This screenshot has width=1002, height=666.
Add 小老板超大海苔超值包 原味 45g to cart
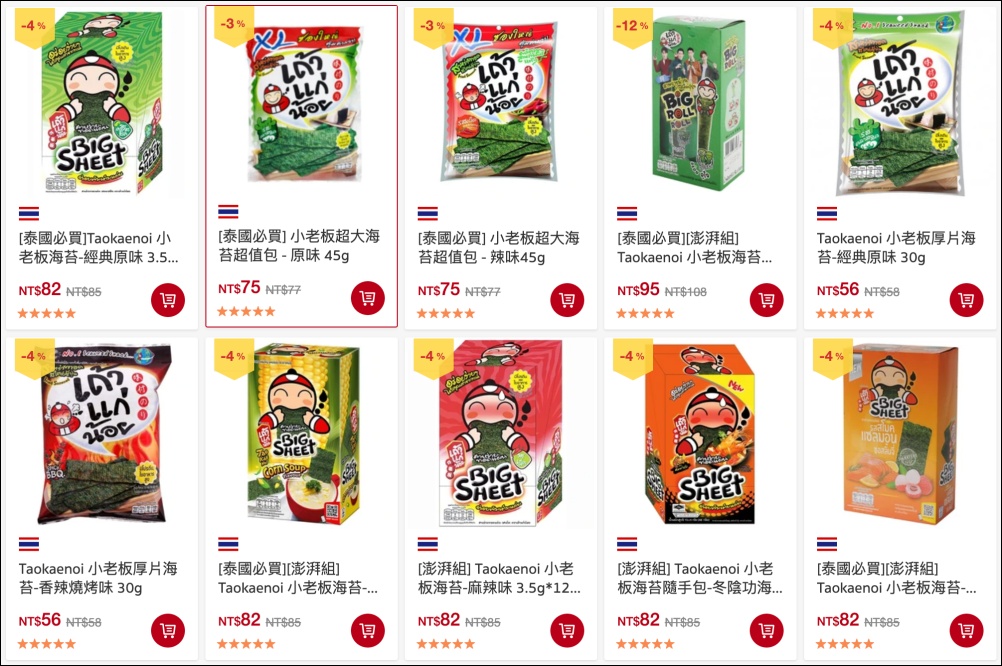[368, 298]
